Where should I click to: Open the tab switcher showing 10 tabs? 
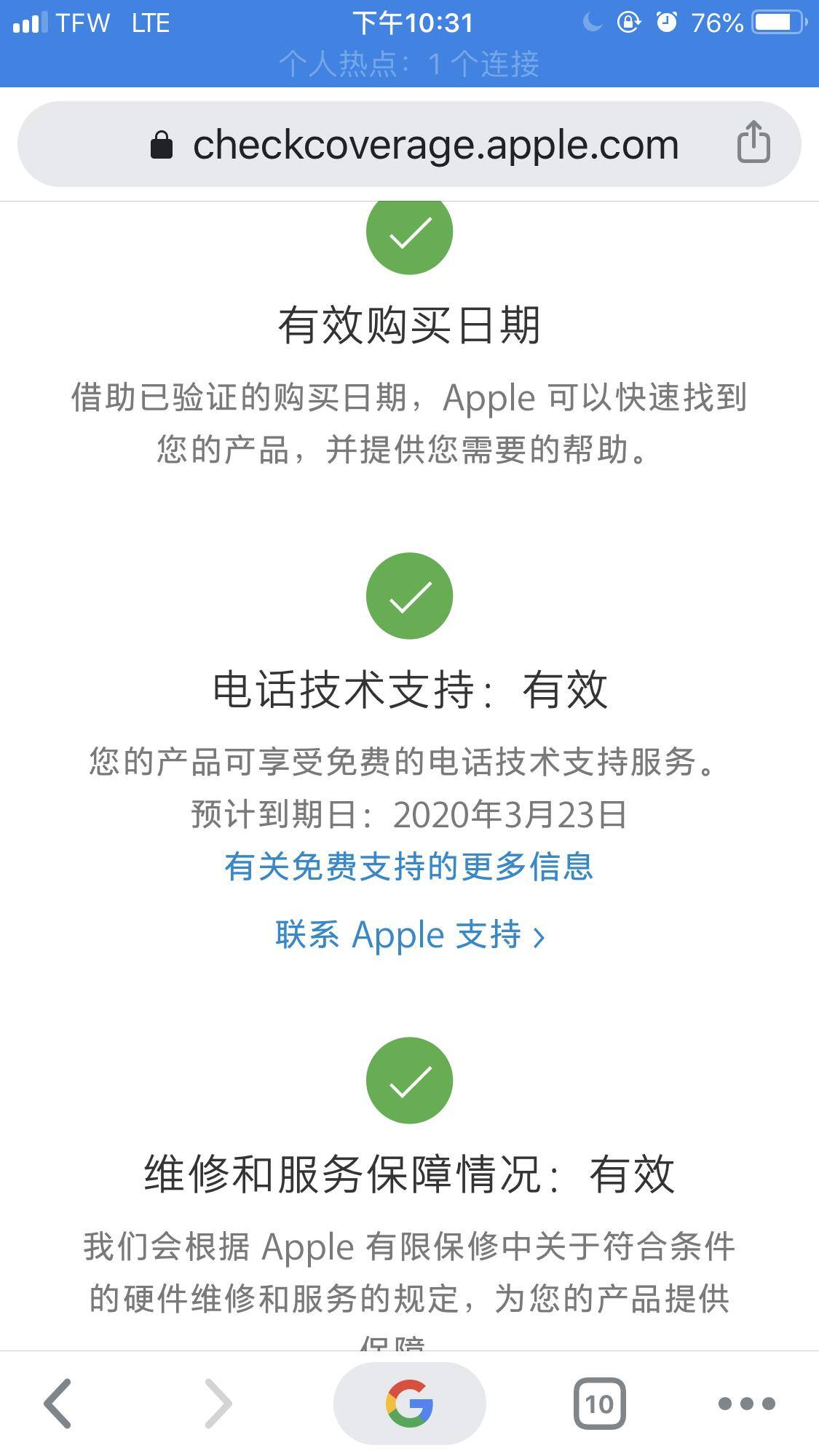pos(599,1403)
